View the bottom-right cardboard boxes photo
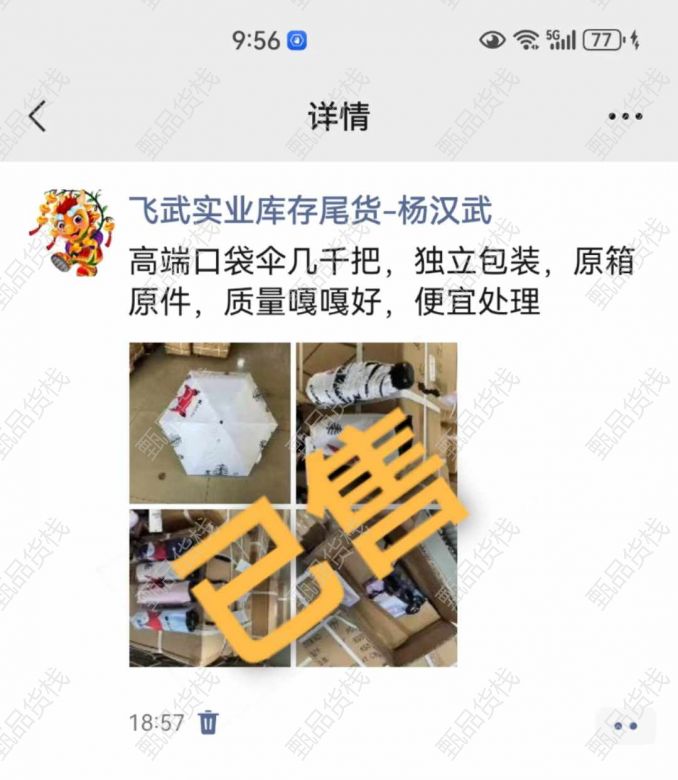The height and width of the screenshot is (780, 678). tap(376, 588)
